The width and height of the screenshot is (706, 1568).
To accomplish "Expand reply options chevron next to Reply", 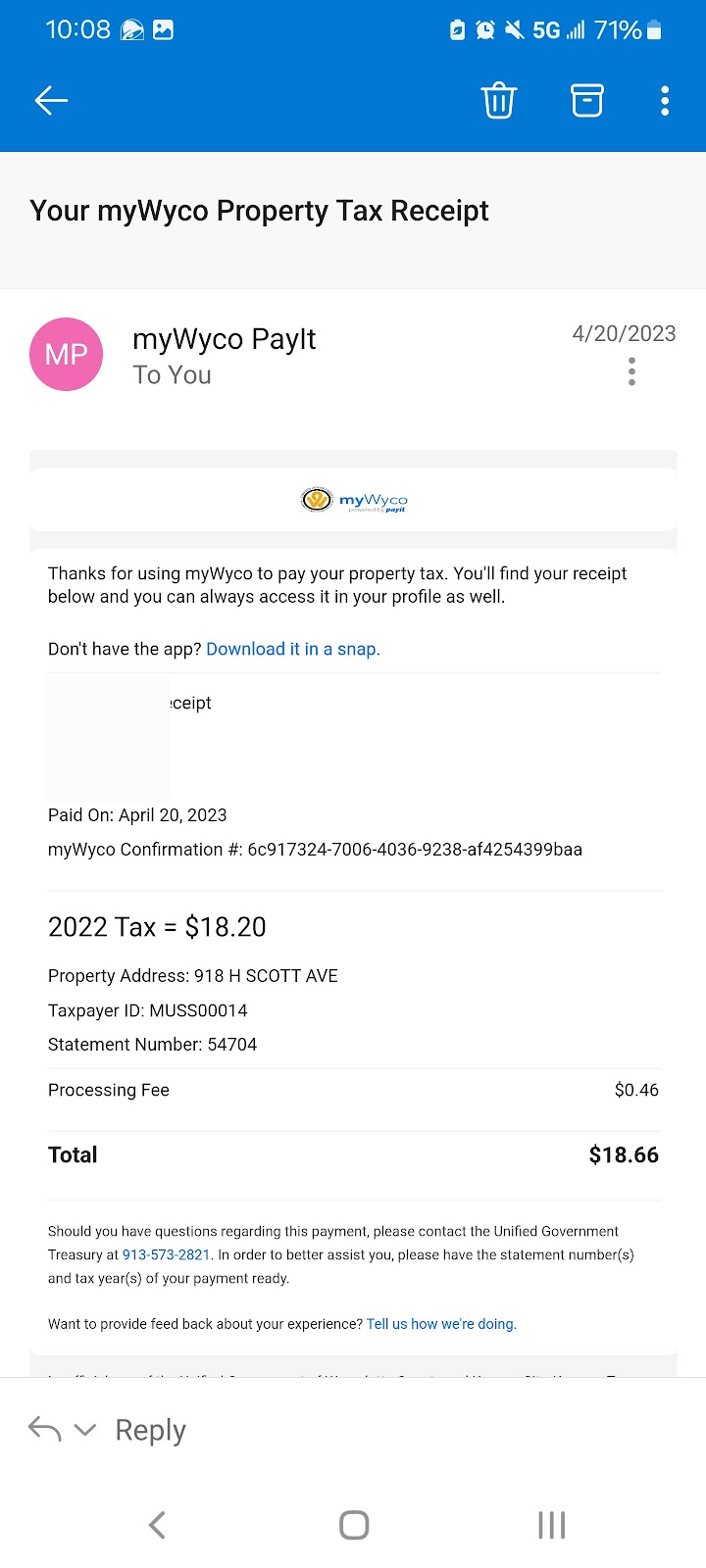I will tap(85, 1430).
